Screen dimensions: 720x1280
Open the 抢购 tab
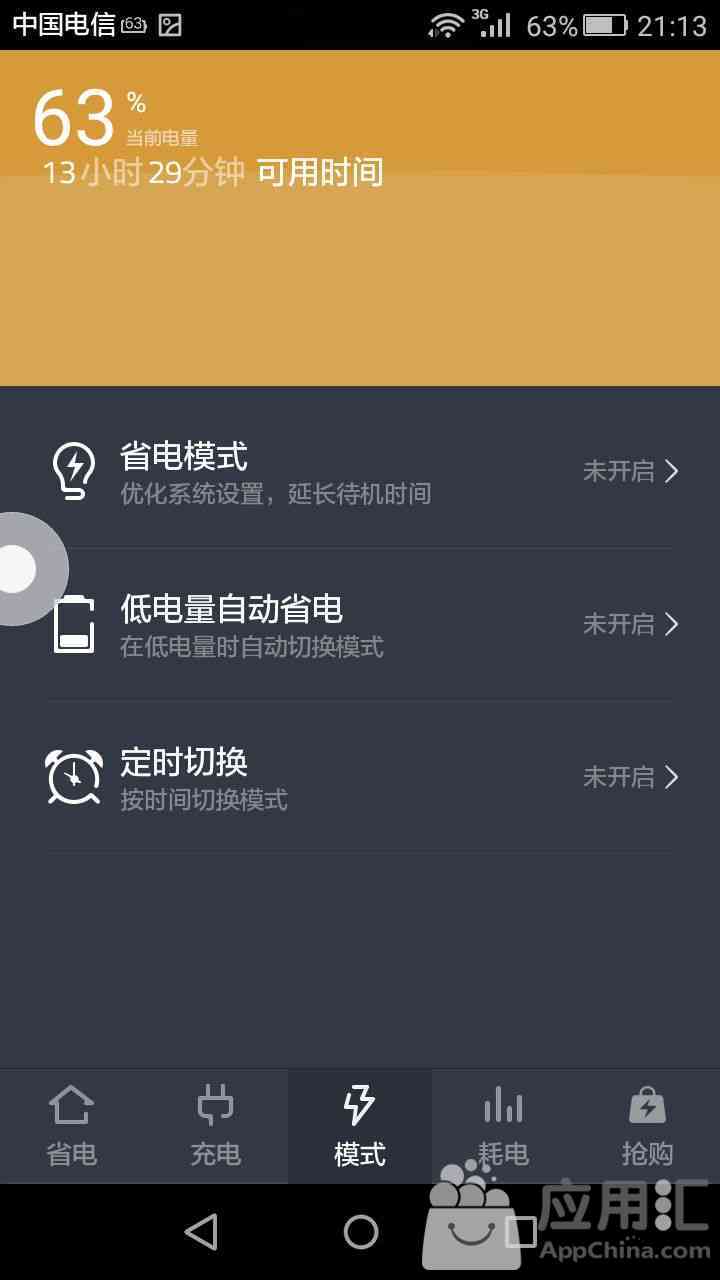648,1126
